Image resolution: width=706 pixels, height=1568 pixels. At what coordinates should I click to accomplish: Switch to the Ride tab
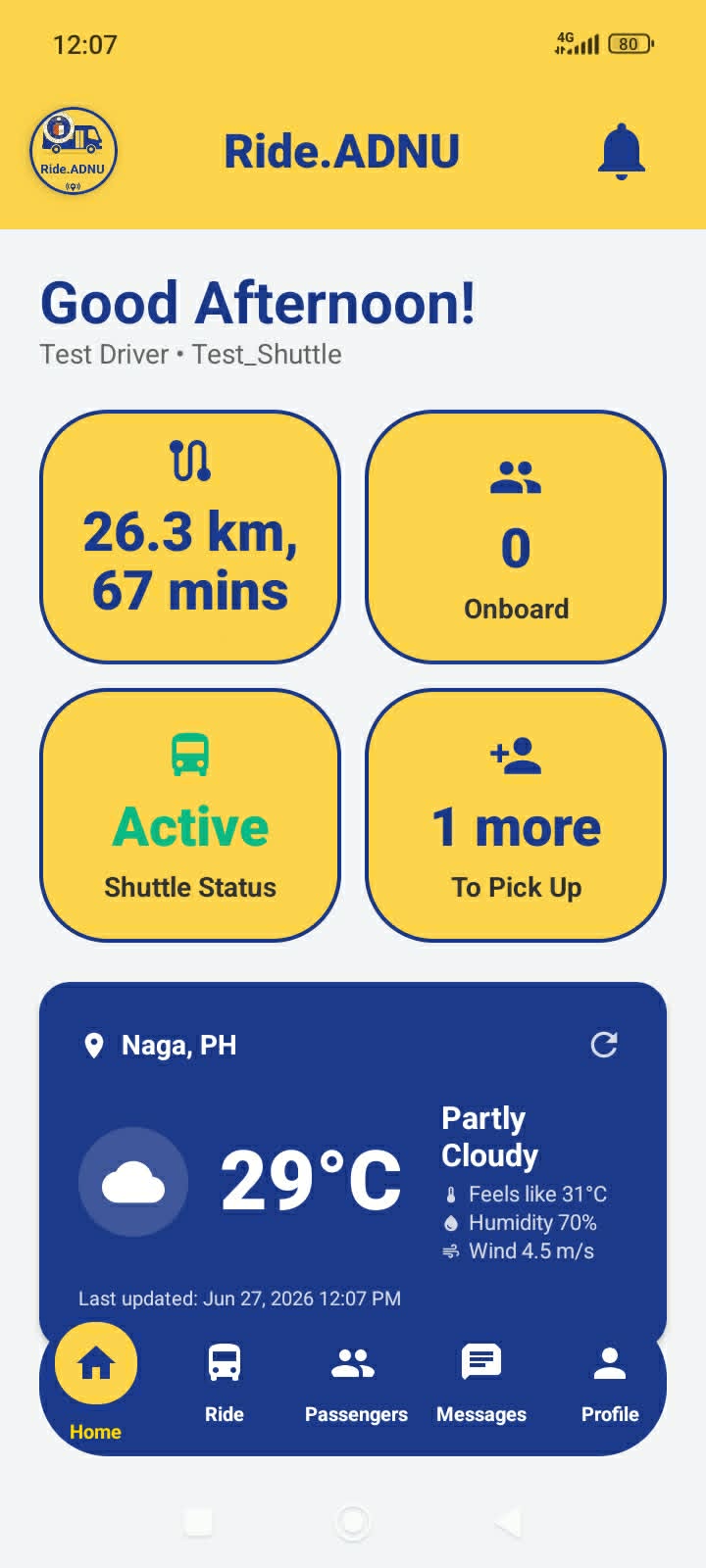click(x=225, y=1384)
